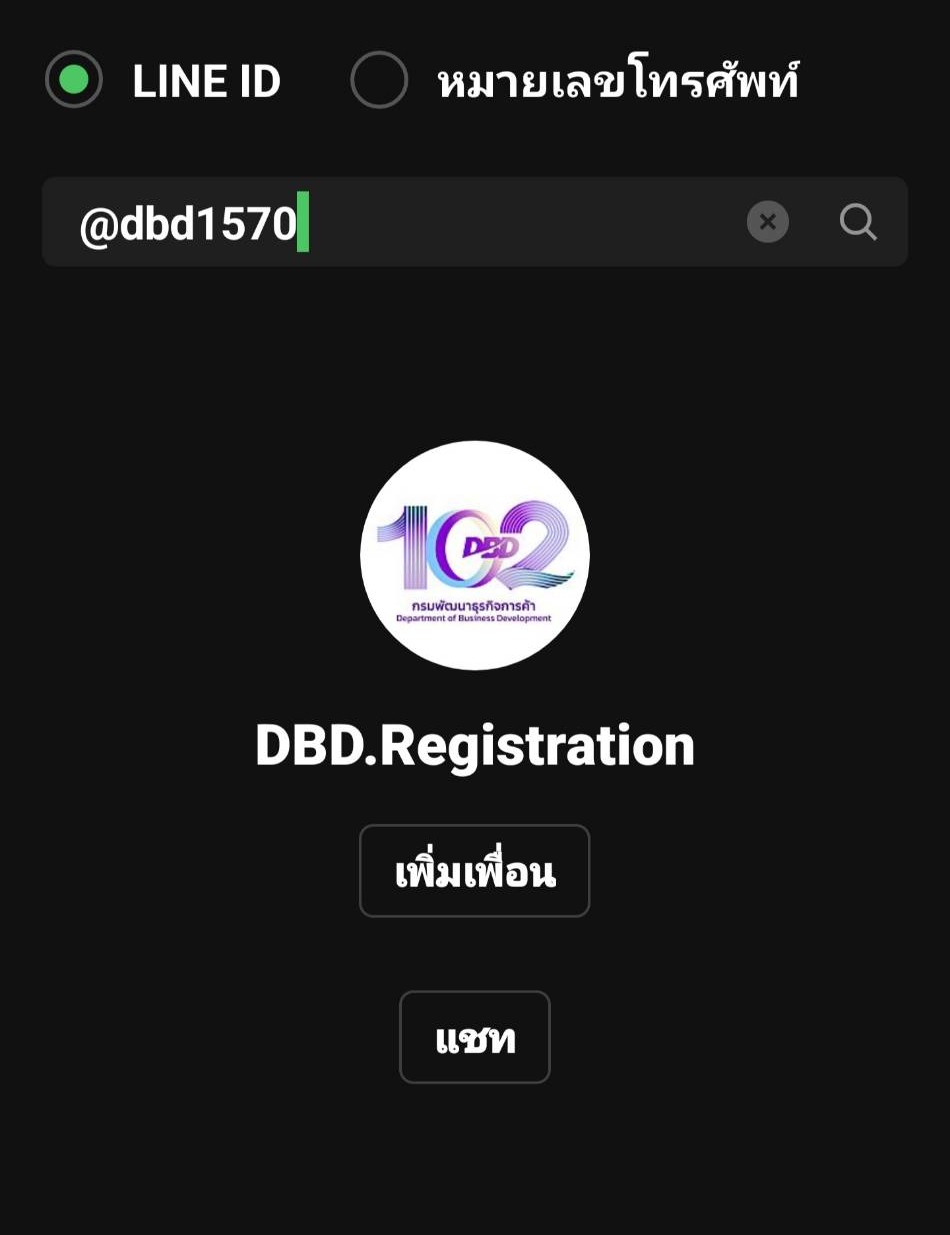Open chat via the แชท button
This screenshot has width=950, height=1235.
click(x=475, y=1037)
